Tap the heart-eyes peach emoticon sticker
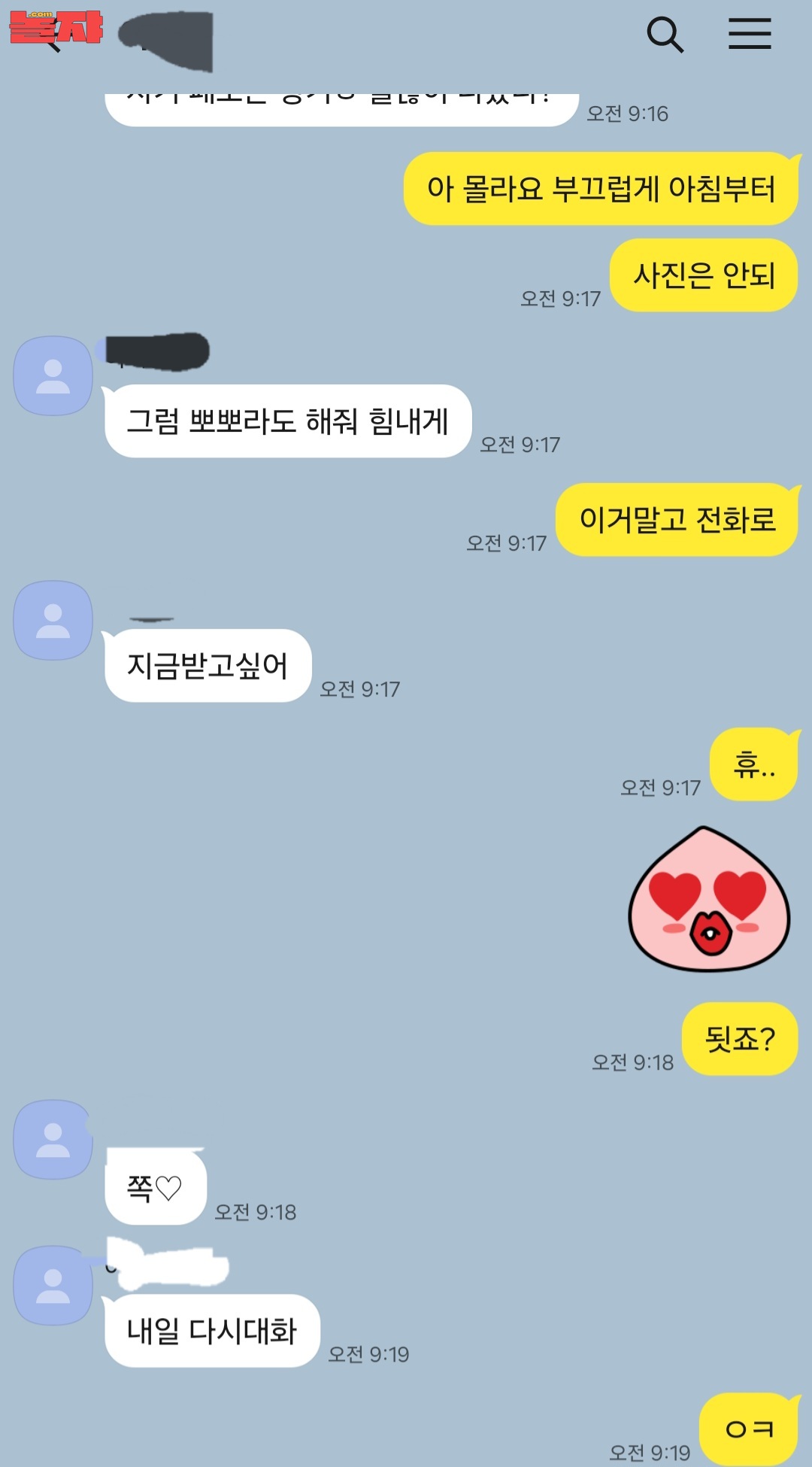This screenshot has height=1467, width=812. (709, 900)
